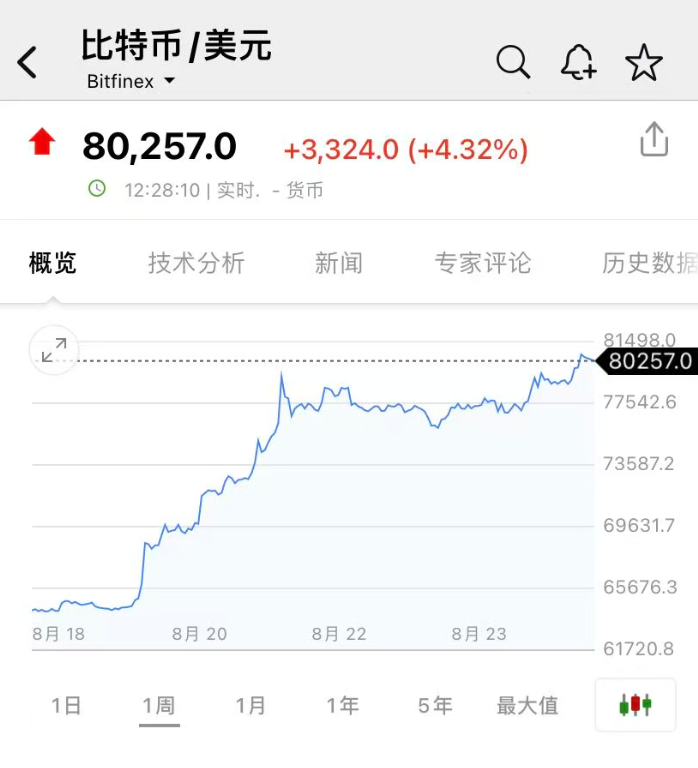
Task: Select the 1年 chart range
Action: [343, 706]
